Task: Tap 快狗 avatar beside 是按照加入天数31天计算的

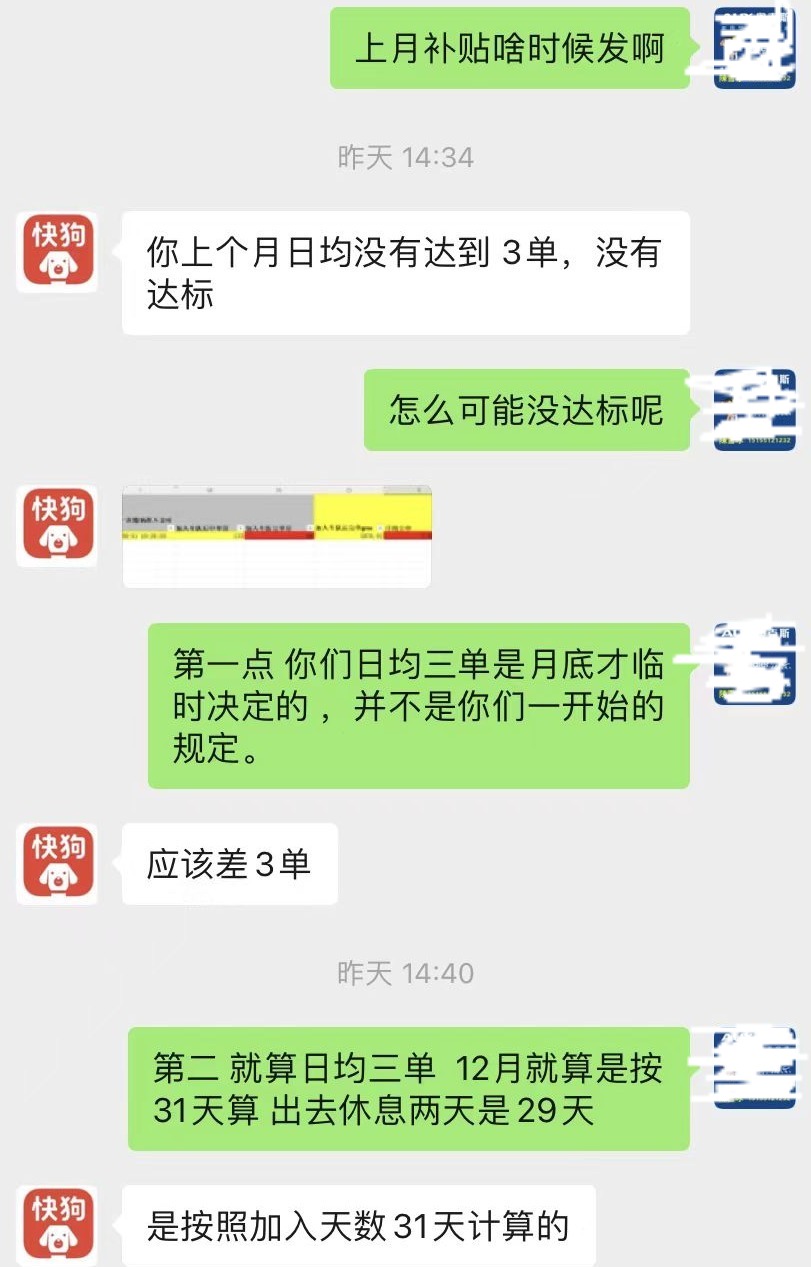Action: pos(57,1224)
